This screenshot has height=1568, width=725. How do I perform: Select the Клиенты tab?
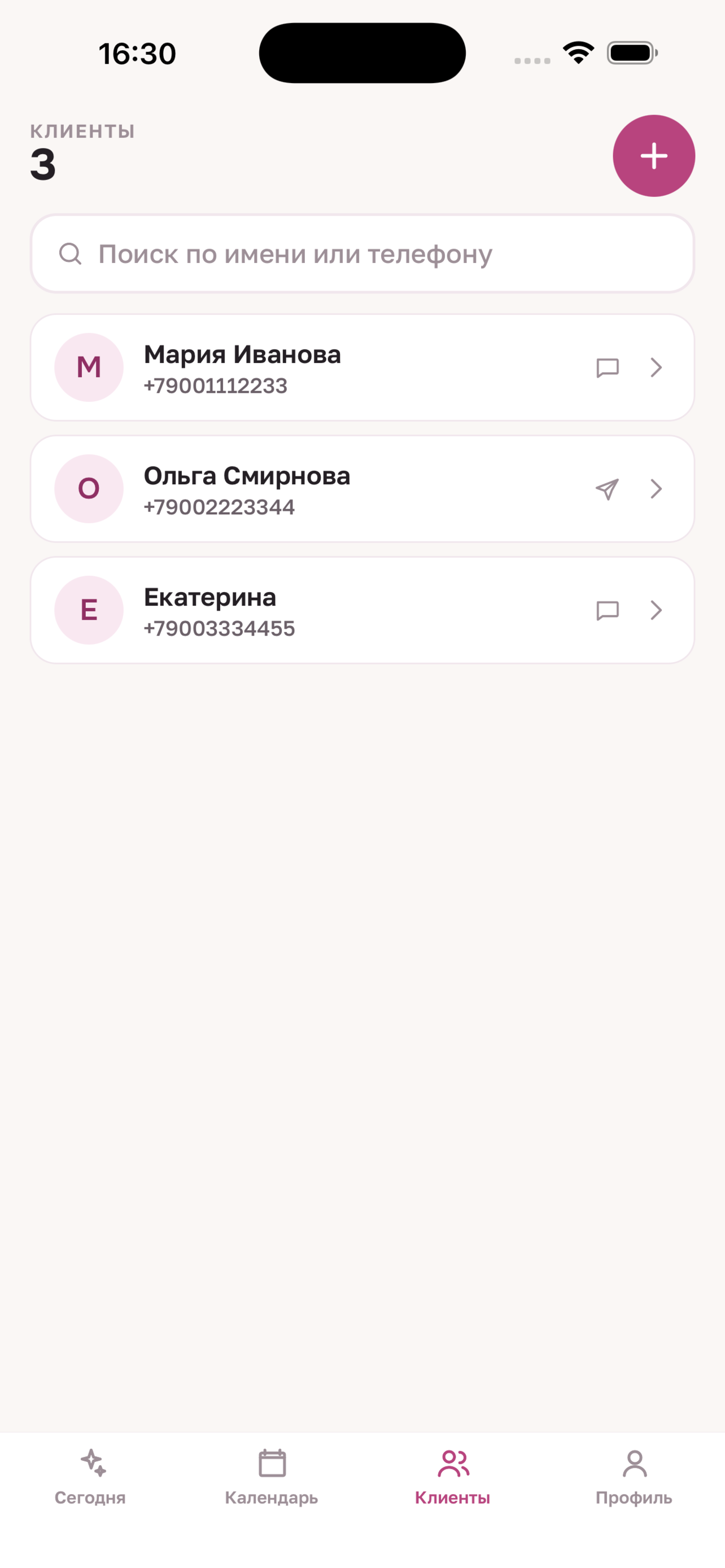[x=452, y=1477]
